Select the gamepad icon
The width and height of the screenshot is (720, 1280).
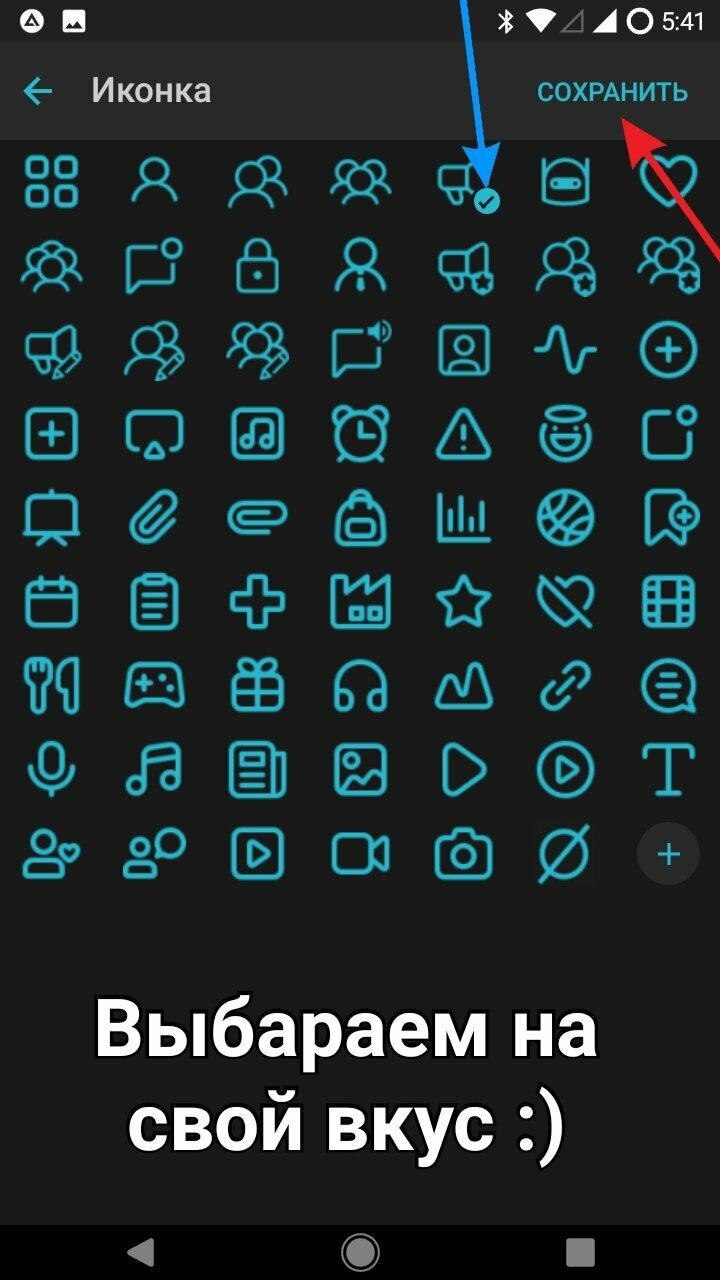(154, 687)
